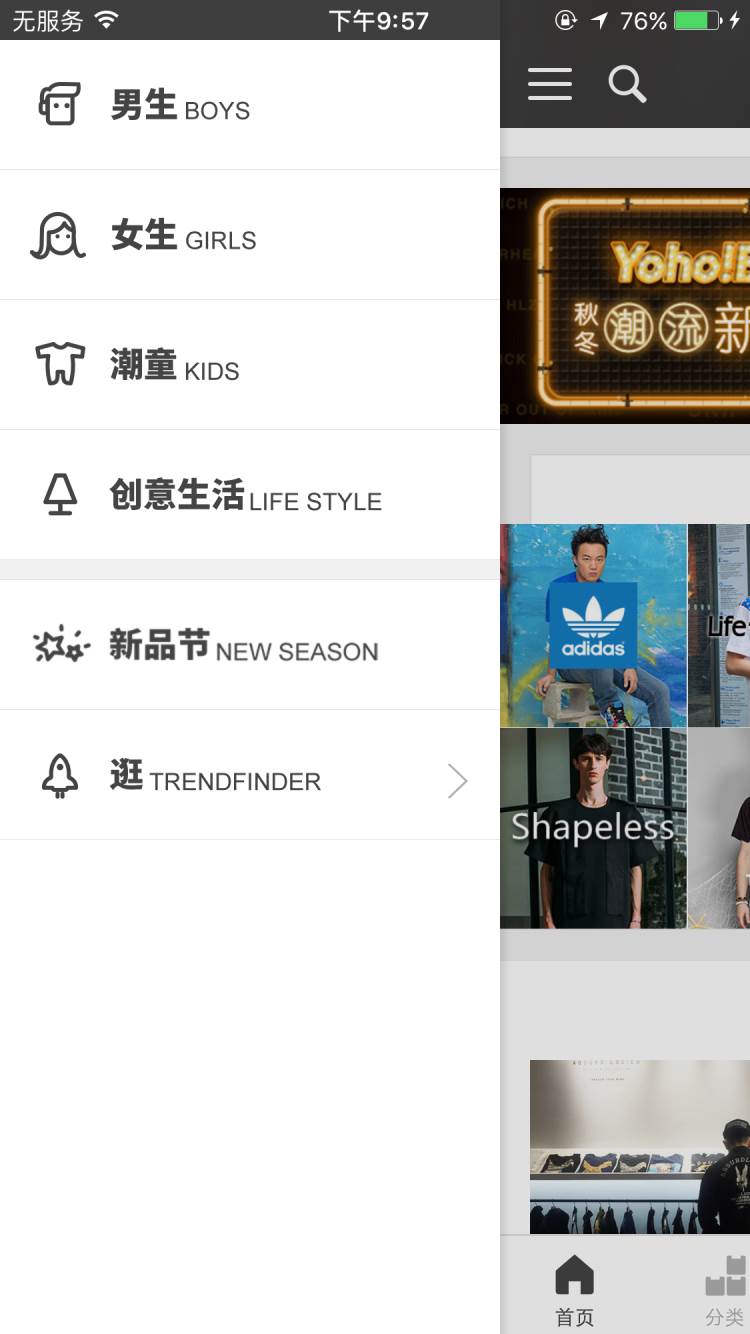Image resolution: width=750 pixels, height=1334 pixels.
Task: Open the clothing store photo card
Action: click(640, 1147)
